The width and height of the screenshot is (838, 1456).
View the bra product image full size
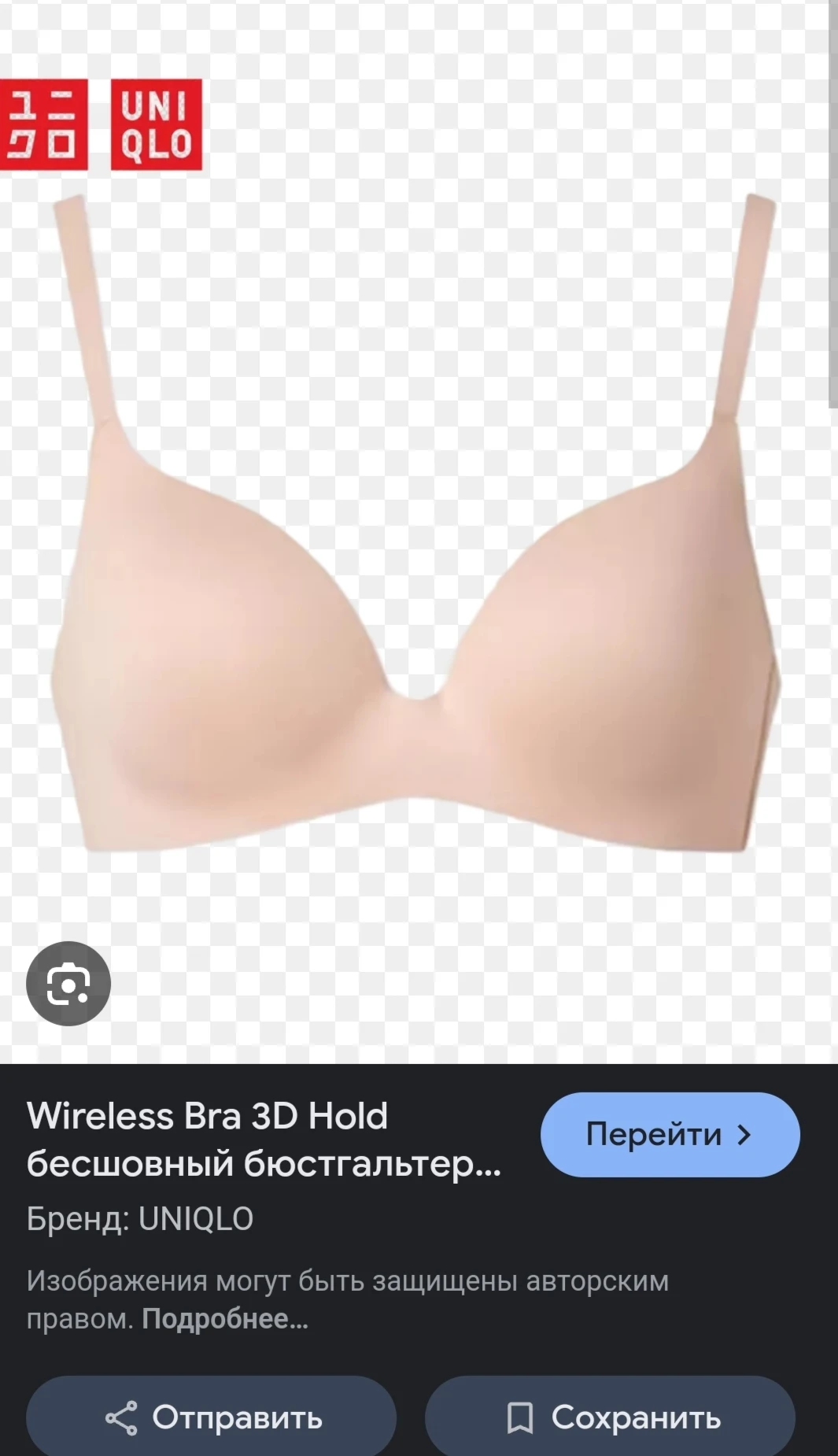pyautogui.click(x=417, y=551)
